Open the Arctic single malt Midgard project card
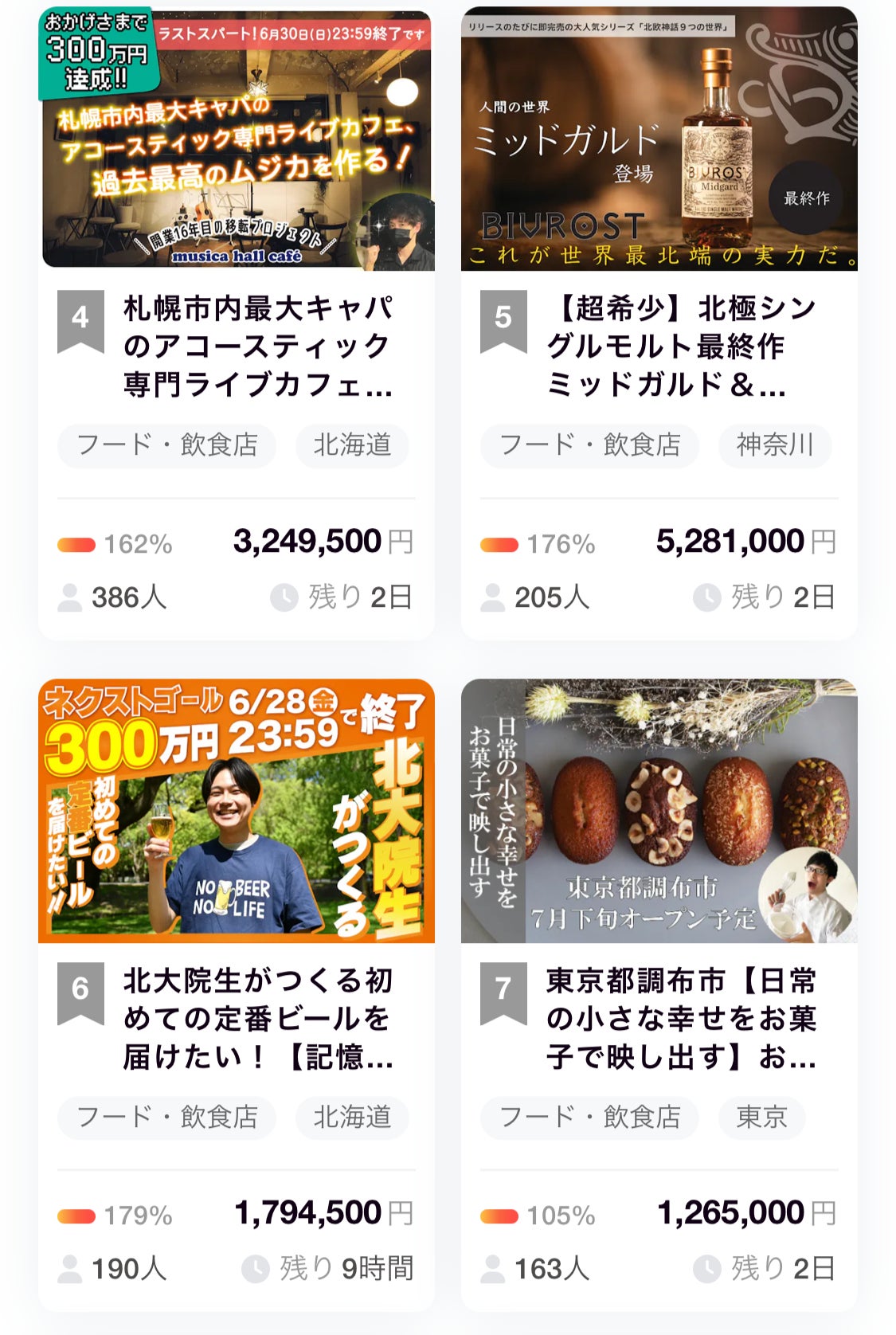896x1335 pixels. click(x=680, y=346)
